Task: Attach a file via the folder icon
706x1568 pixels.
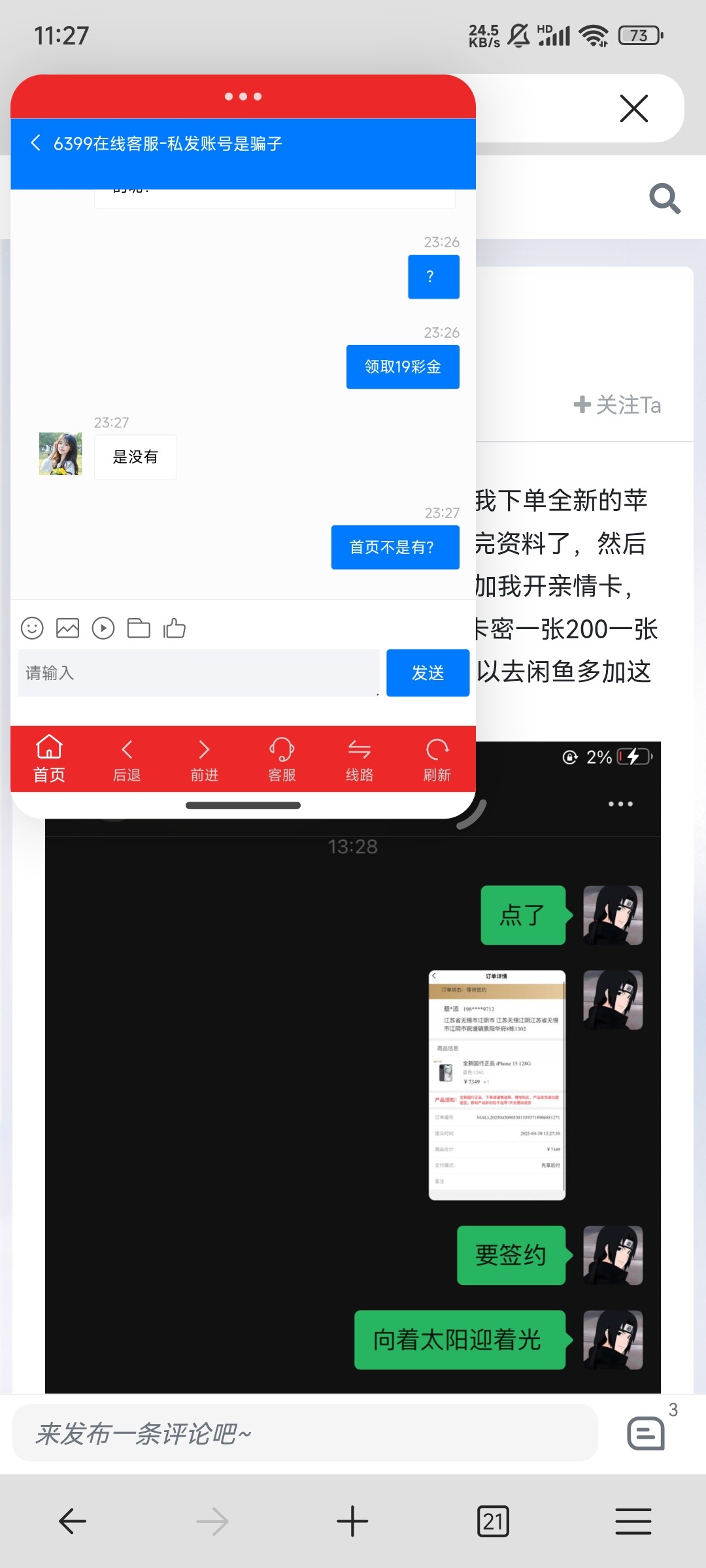Action: (x=139, y=629)
